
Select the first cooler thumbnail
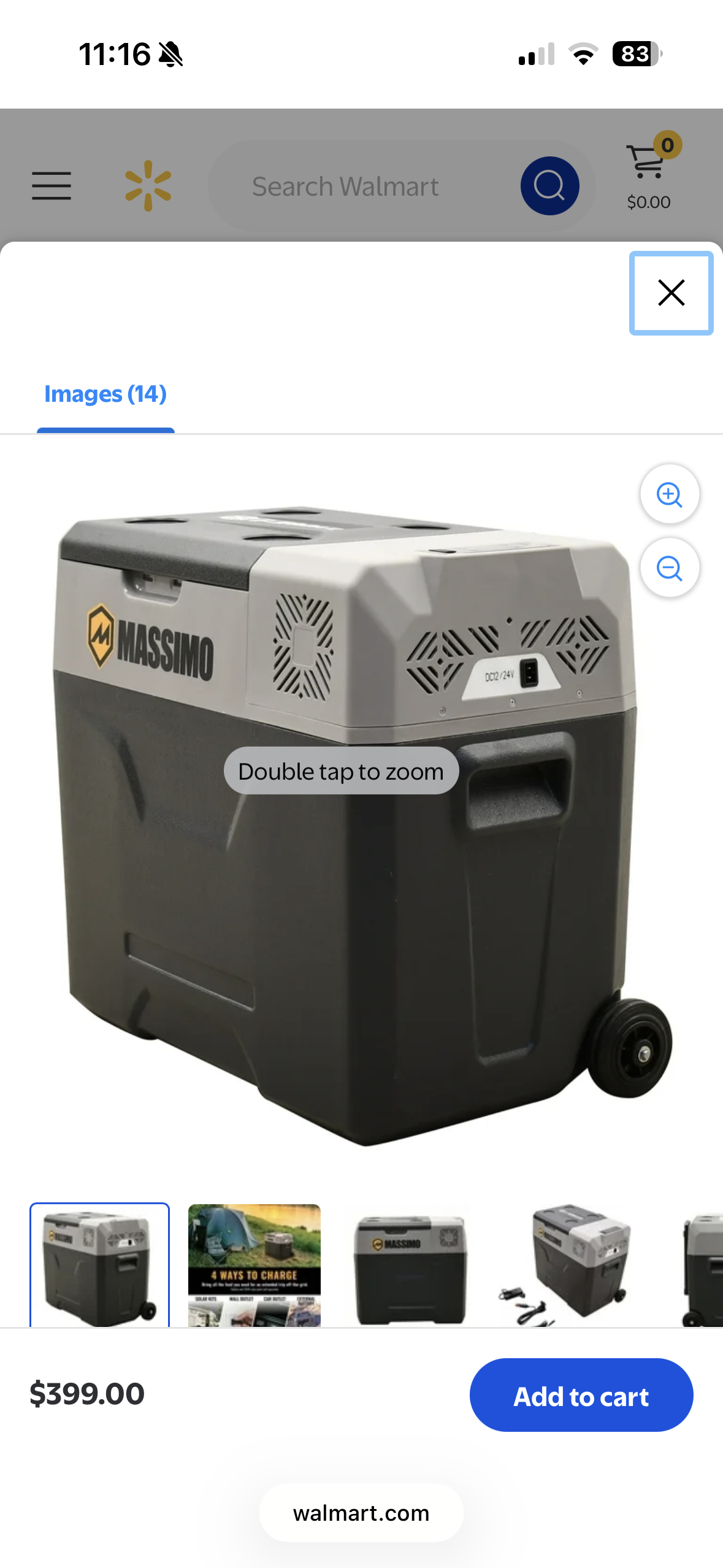tap(100, 1265)
